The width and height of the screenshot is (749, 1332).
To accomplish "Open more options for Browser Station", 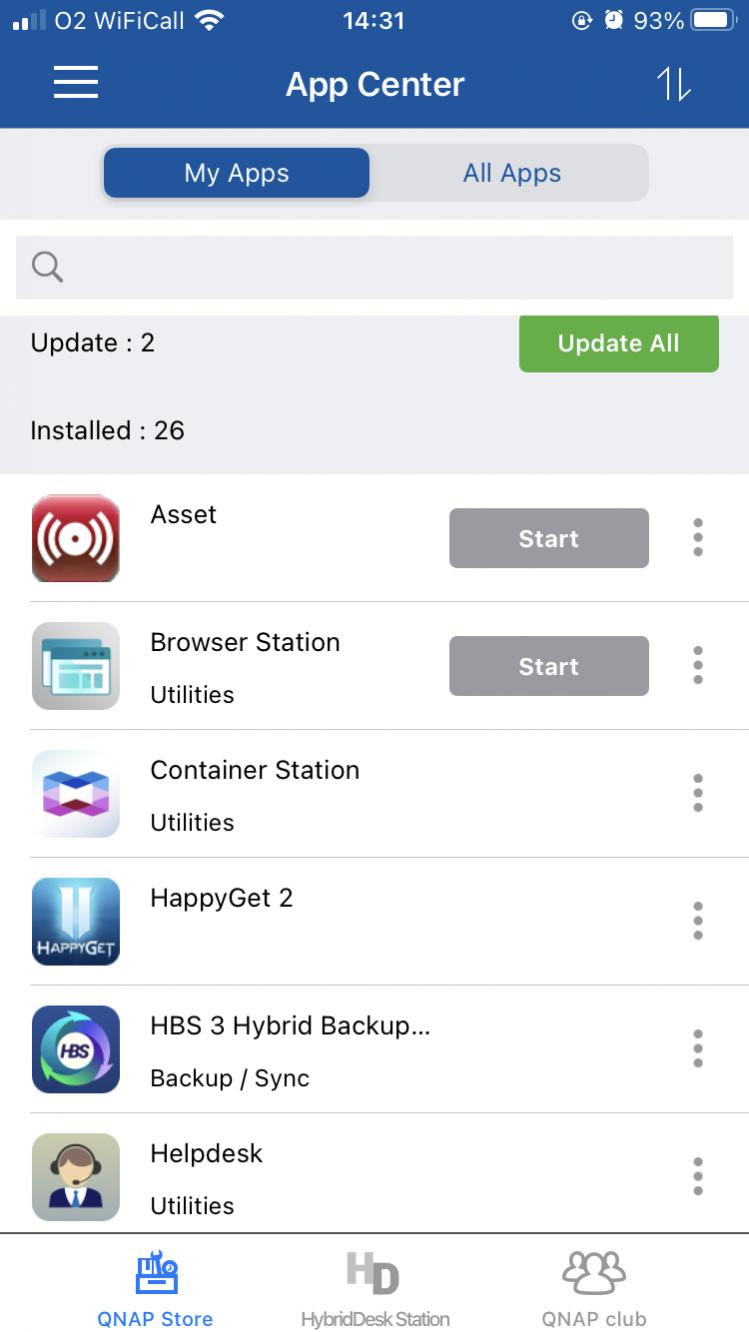I will click(x=698, y=666).
